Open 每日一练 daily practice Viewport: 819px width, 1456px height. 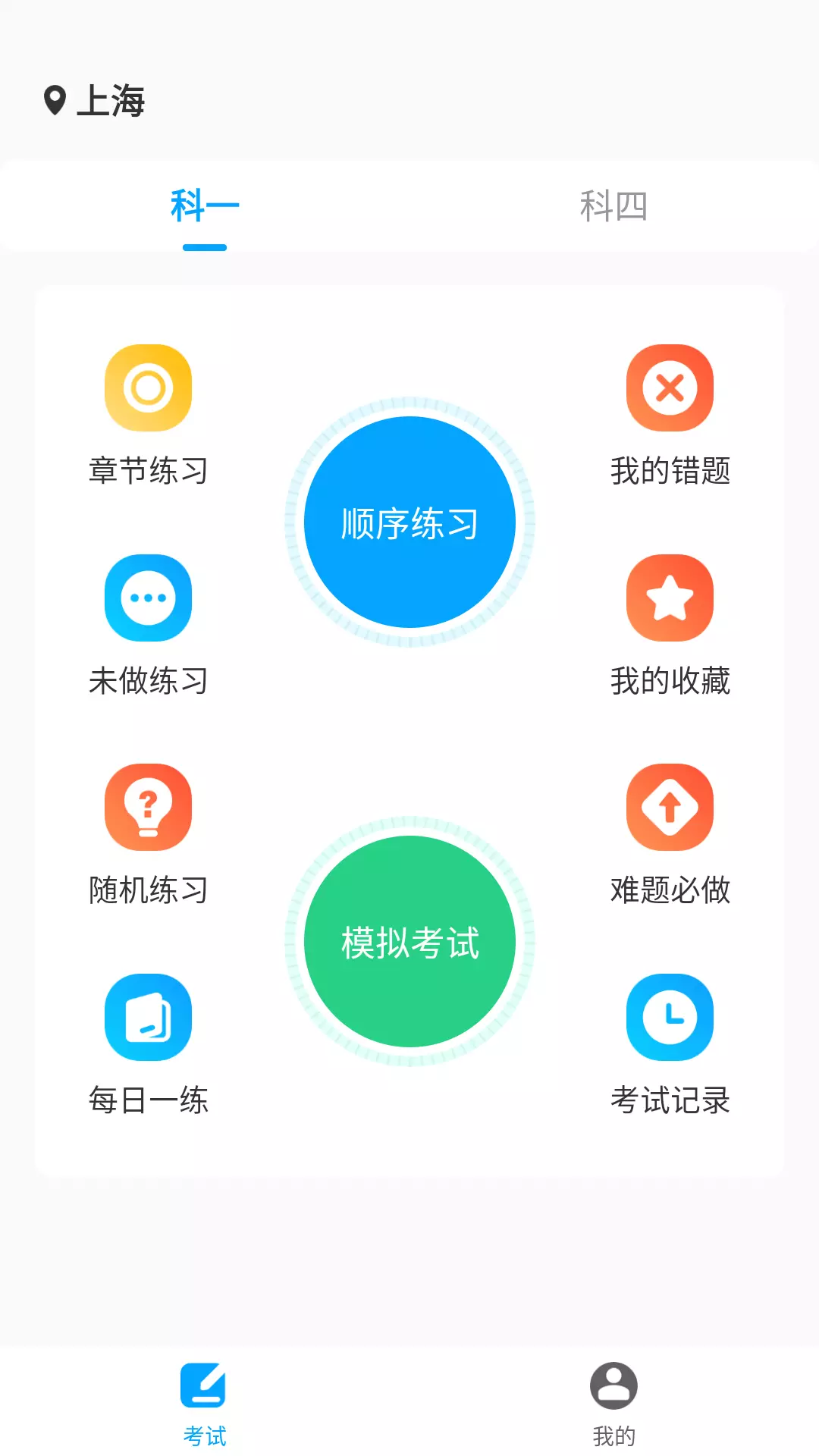point(148,1045)
